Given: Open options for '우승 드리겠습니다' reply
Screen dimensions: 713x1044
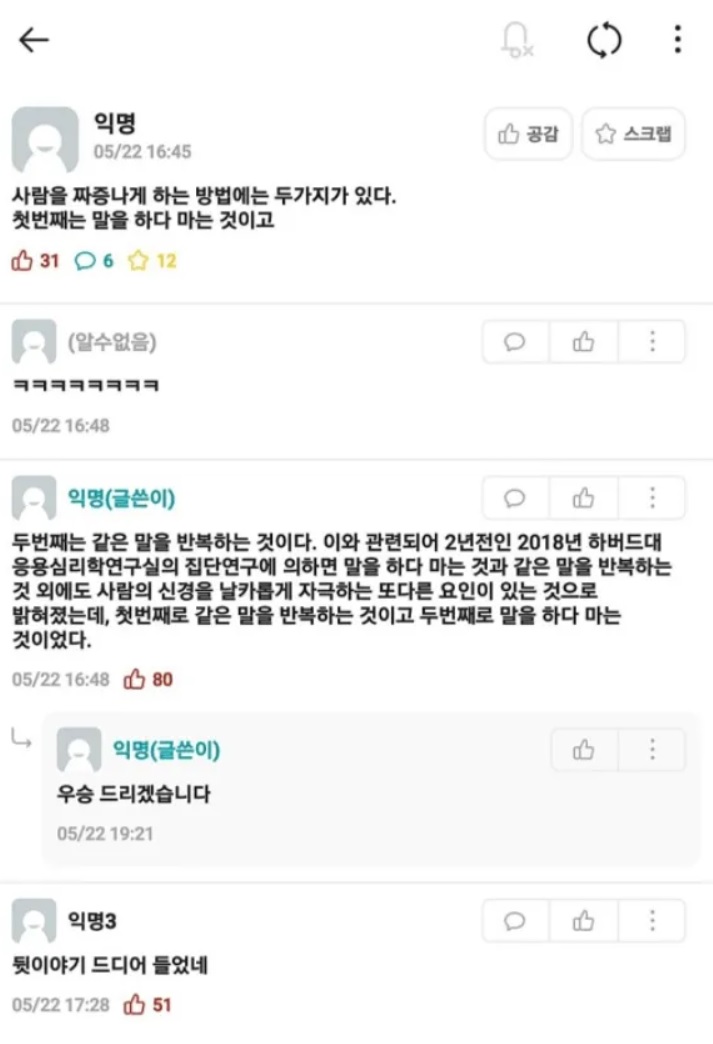Looking at the screenshot, I should click(x=652, y=750).
